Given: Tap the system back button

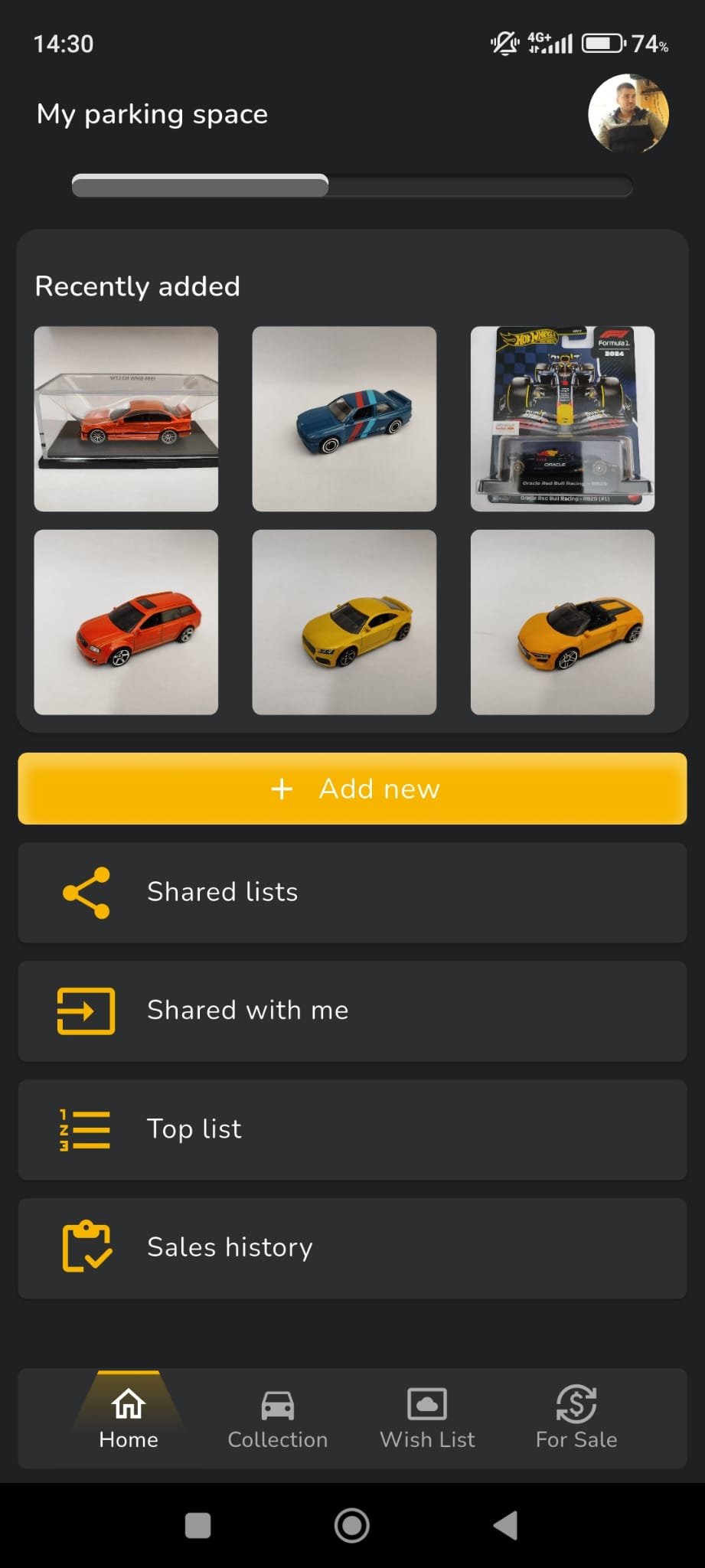Looking at the screenshot, I should tap(506, 1525).
